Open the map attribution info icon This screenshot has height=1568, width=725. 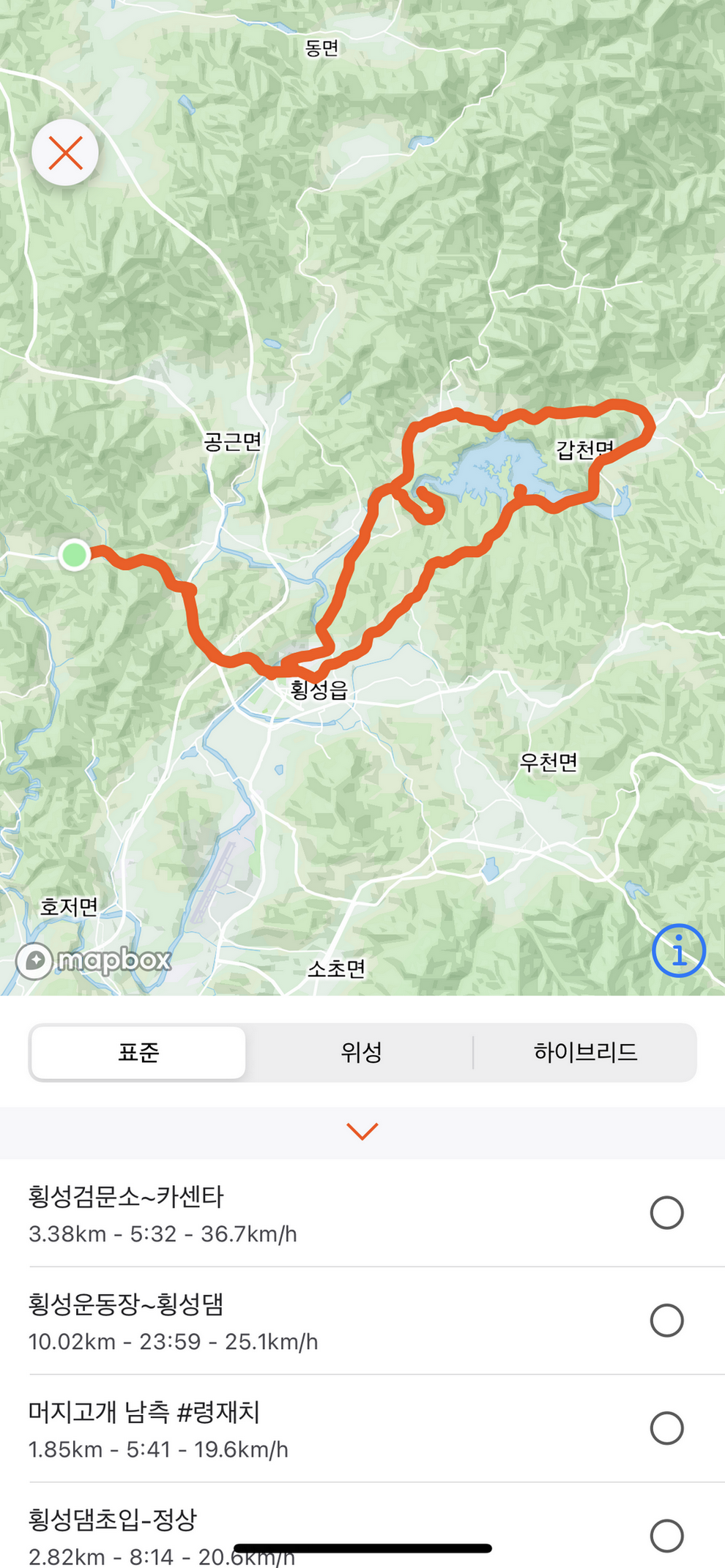(678, 950)
